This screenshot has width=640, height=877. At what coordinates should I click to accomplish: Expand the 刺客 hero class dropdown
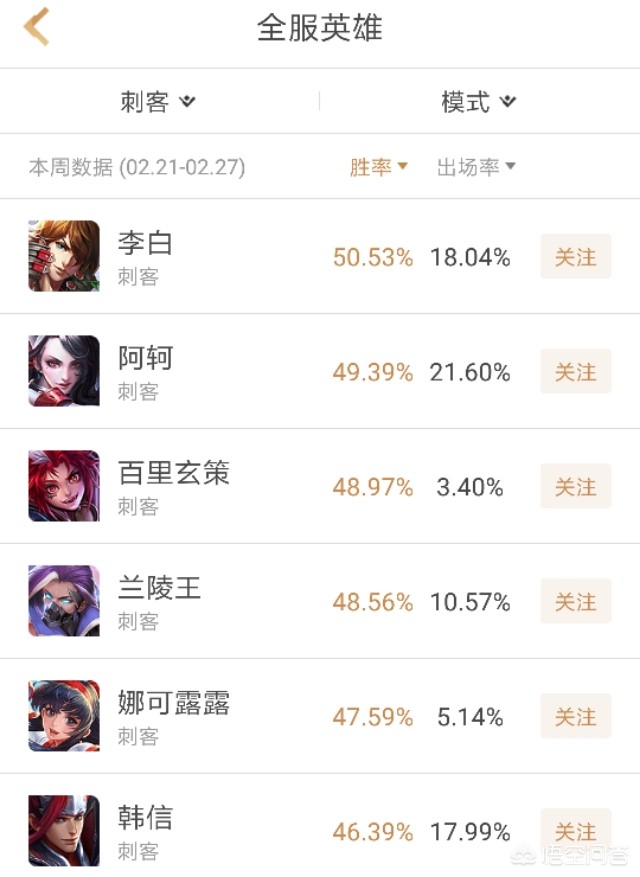pyautogui.click(x=158, y=102)
